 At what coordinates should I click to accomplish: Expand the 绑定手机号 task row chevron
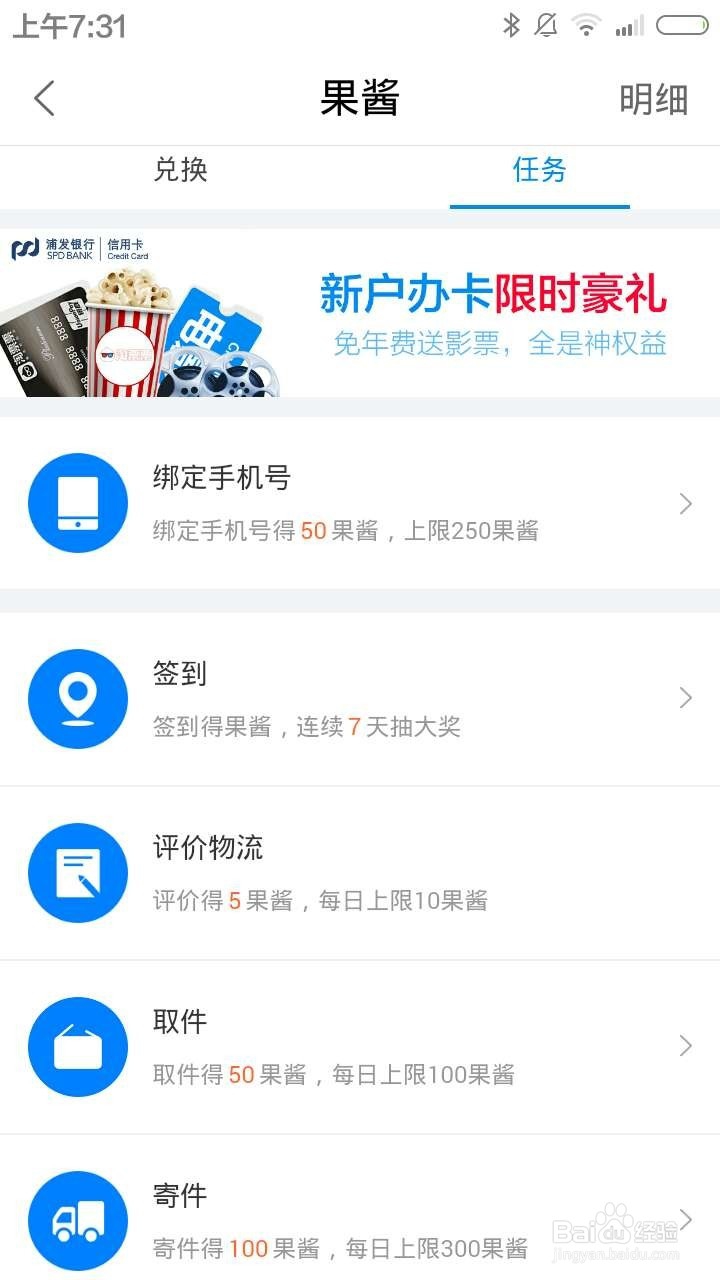(x=684, y=503)
